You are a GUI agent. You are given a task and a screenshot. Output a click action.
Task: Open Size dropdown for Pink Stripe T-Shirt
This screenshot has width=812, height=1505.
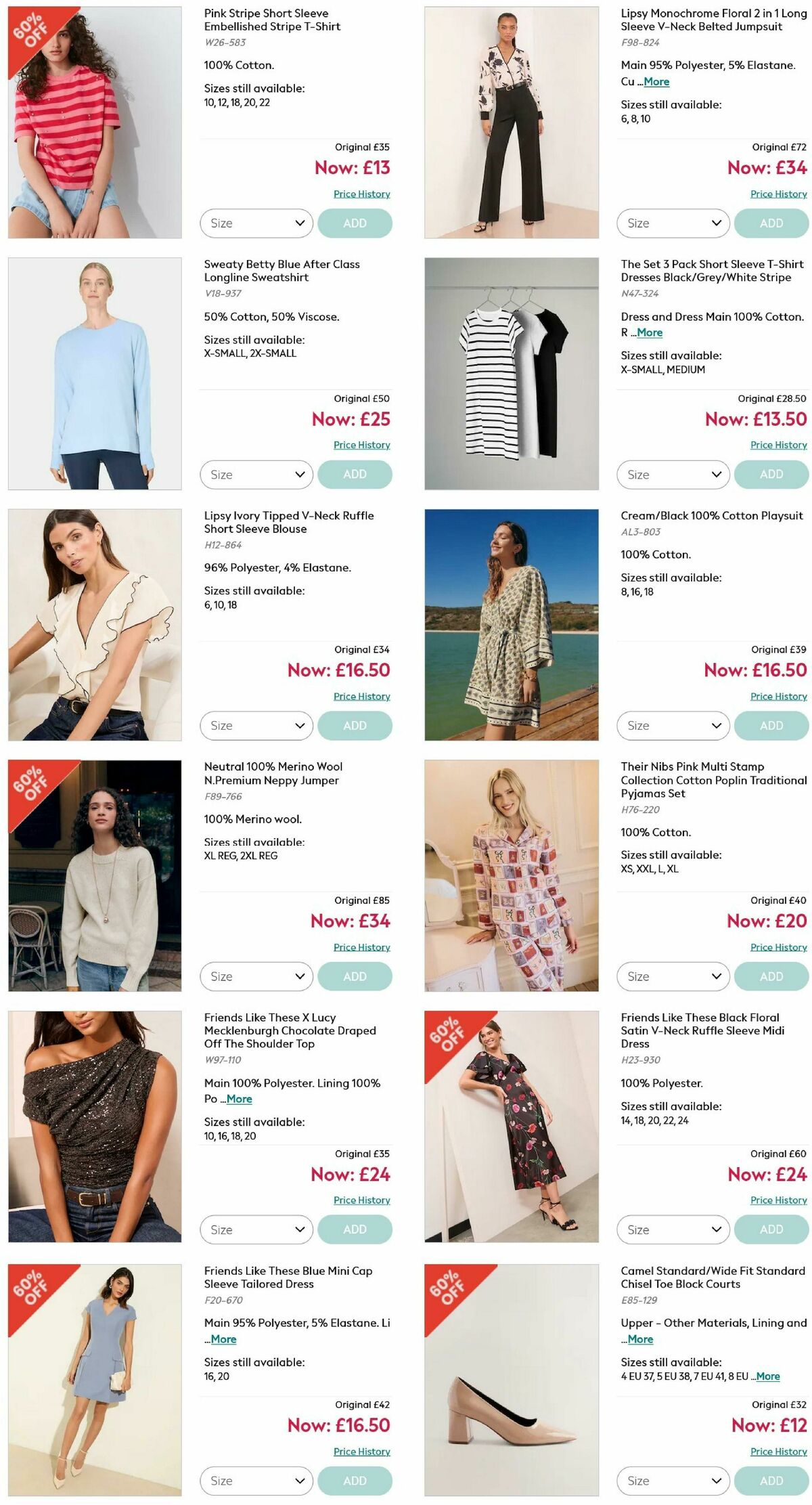pyautogui.click(x=256, y=223)
